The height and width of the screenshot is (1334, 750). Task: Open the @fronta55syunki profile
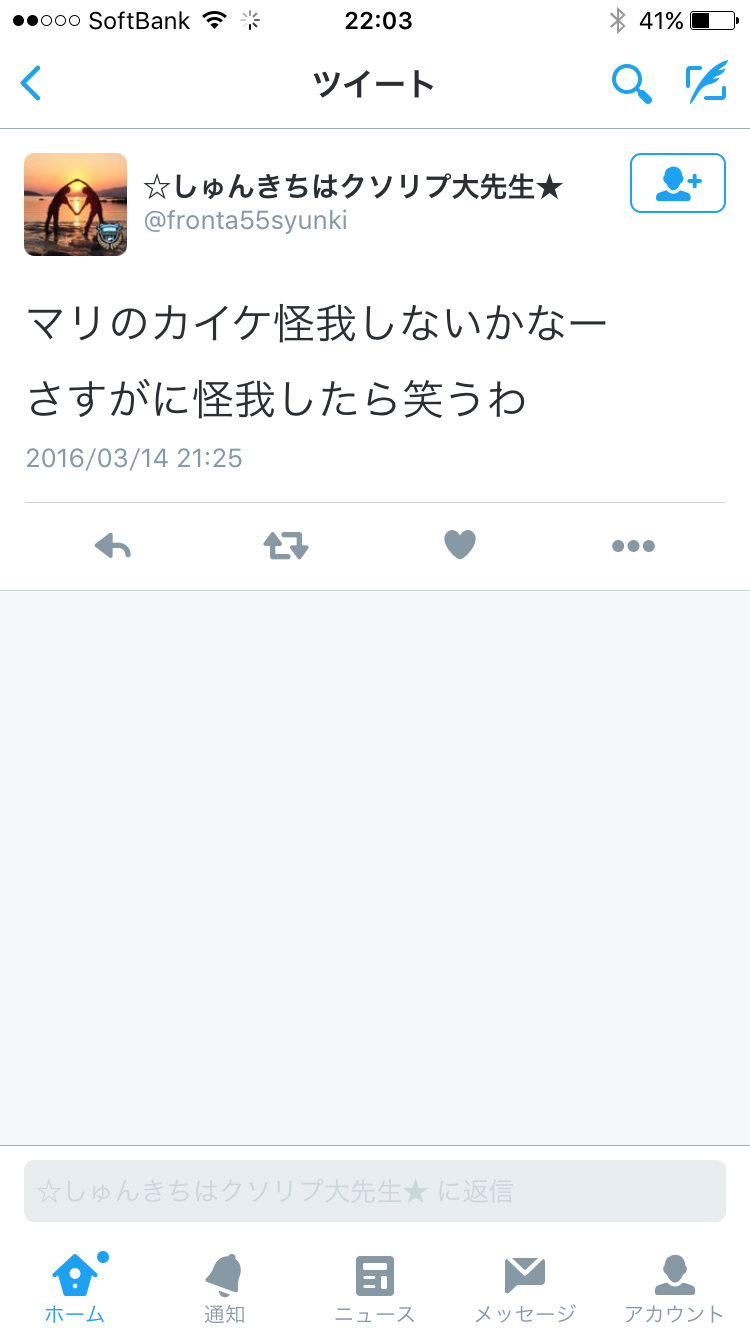246,221
